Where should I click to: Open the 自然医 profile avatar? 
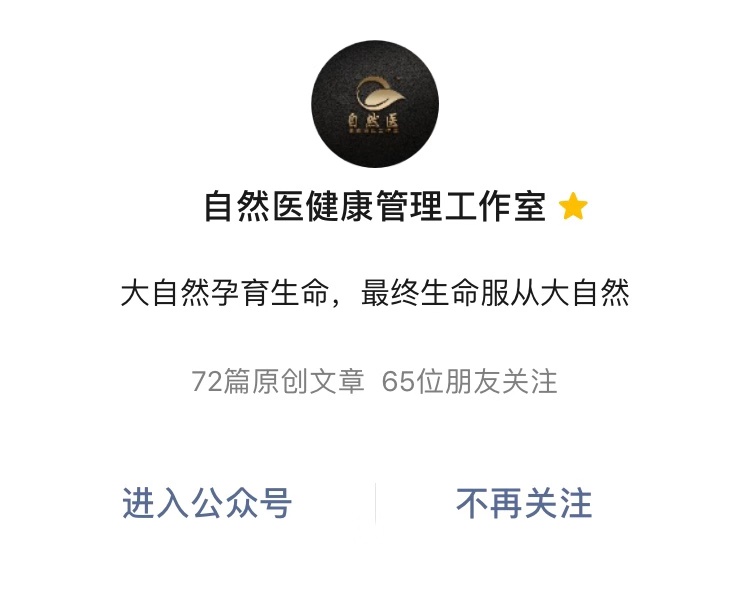[375, 104]
